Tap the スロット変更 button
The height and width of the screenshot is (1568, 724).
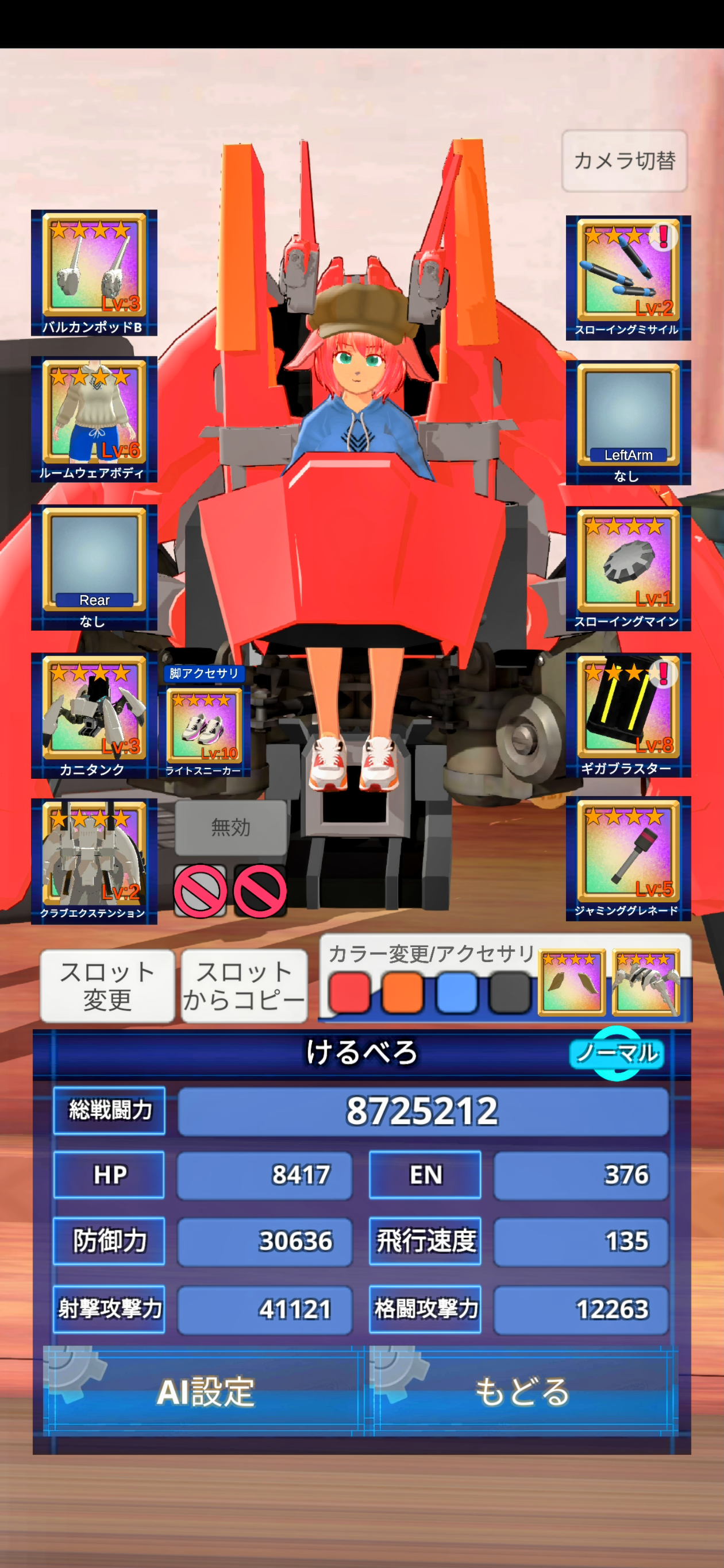pos(107,986)
